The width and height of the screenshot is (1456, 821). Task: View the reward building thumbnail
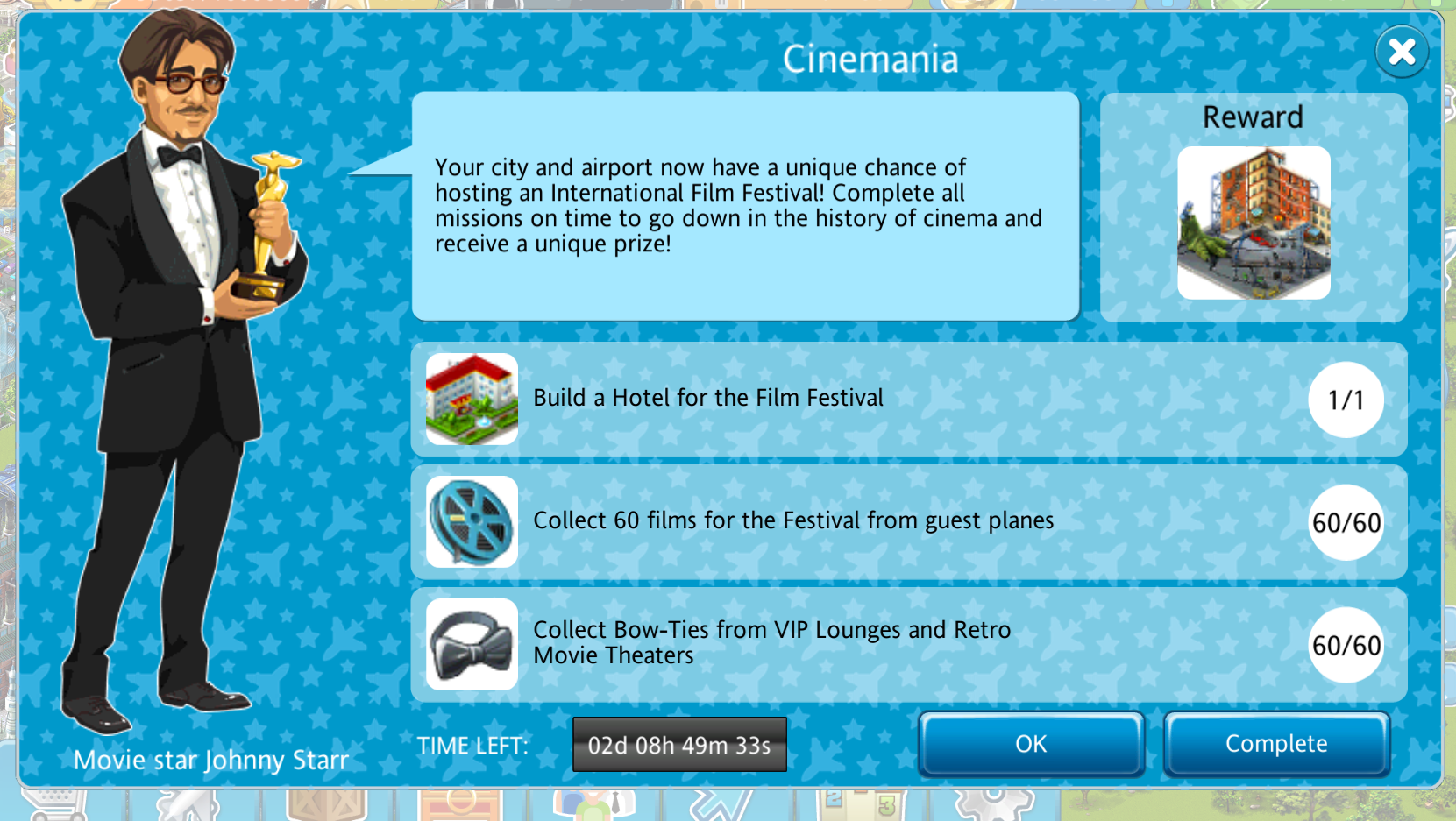tap(1253, 223)
